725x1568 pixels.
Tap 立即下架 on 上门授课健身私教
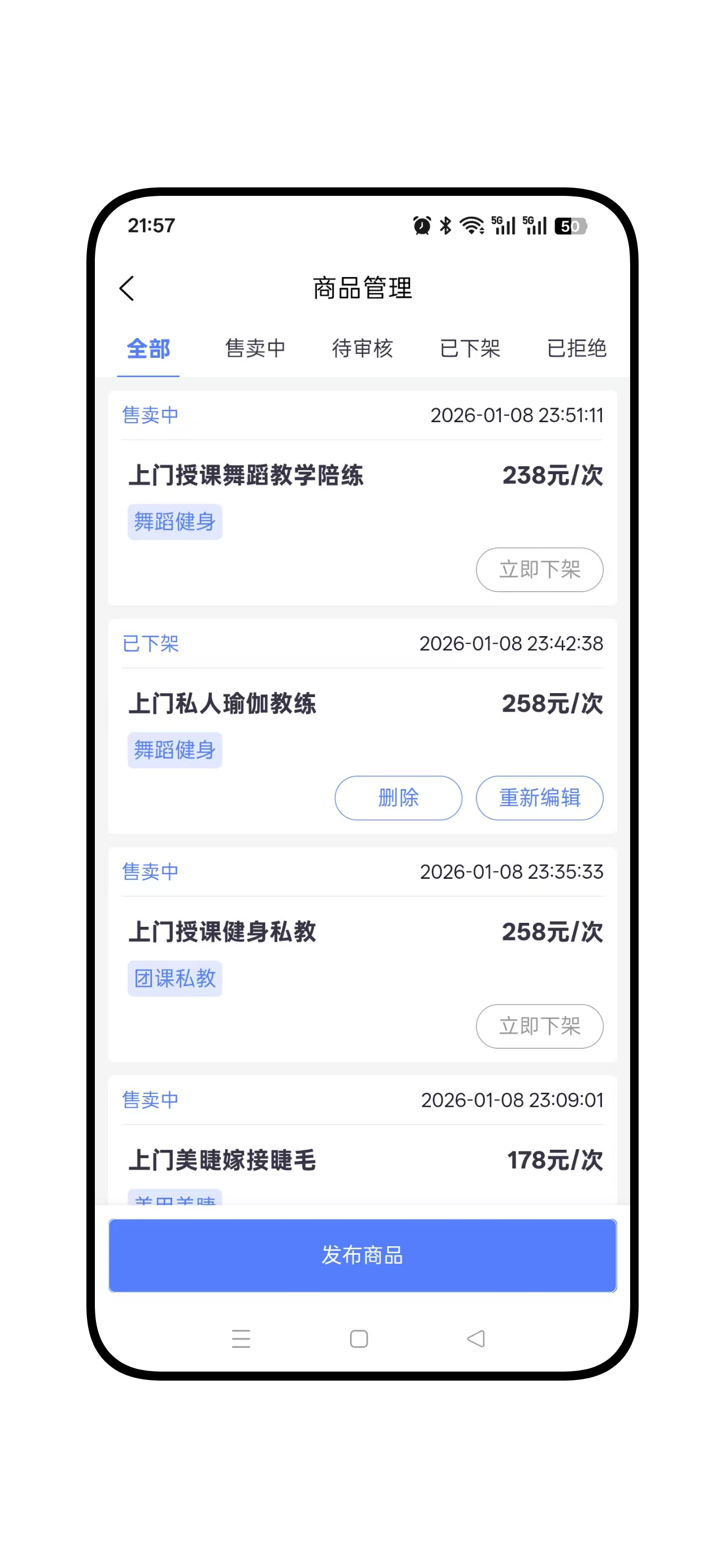(x=539, y=1026)
